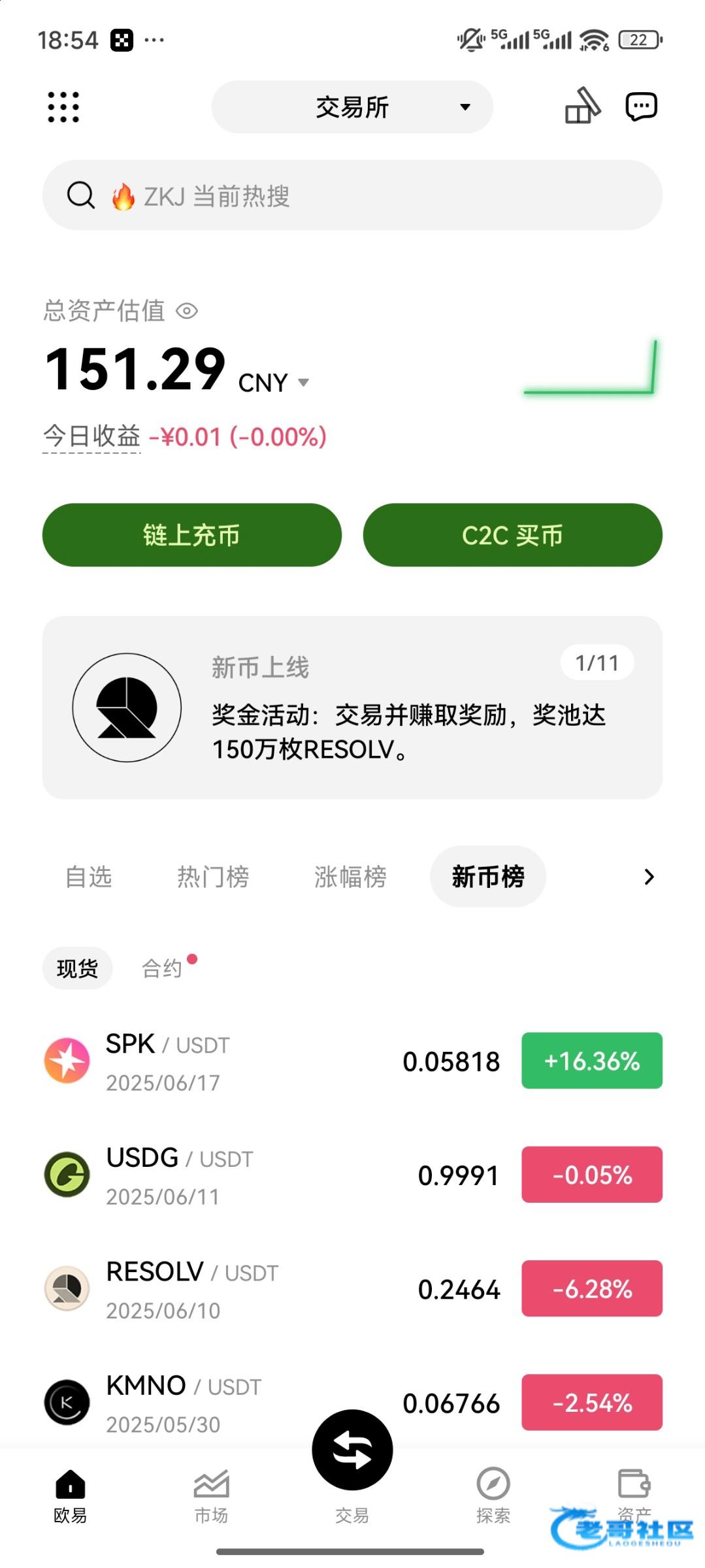Screen dimensions: 705x1568
Task: Open the USDG / USDT pair
Action: [x=352, y=1175]
